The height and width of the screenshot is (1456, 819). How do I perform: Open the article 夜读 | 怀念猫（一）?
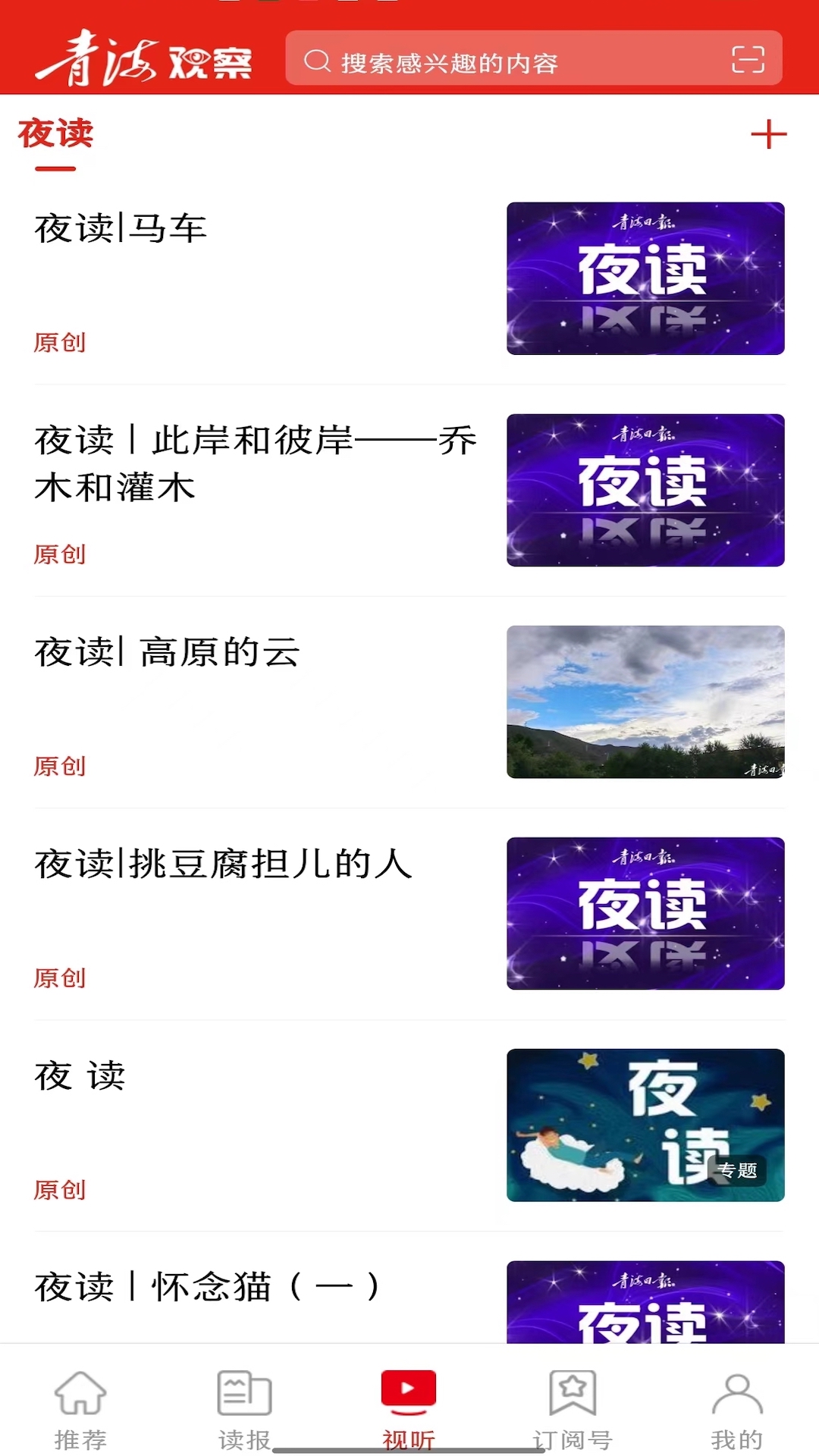point(207,1287)
